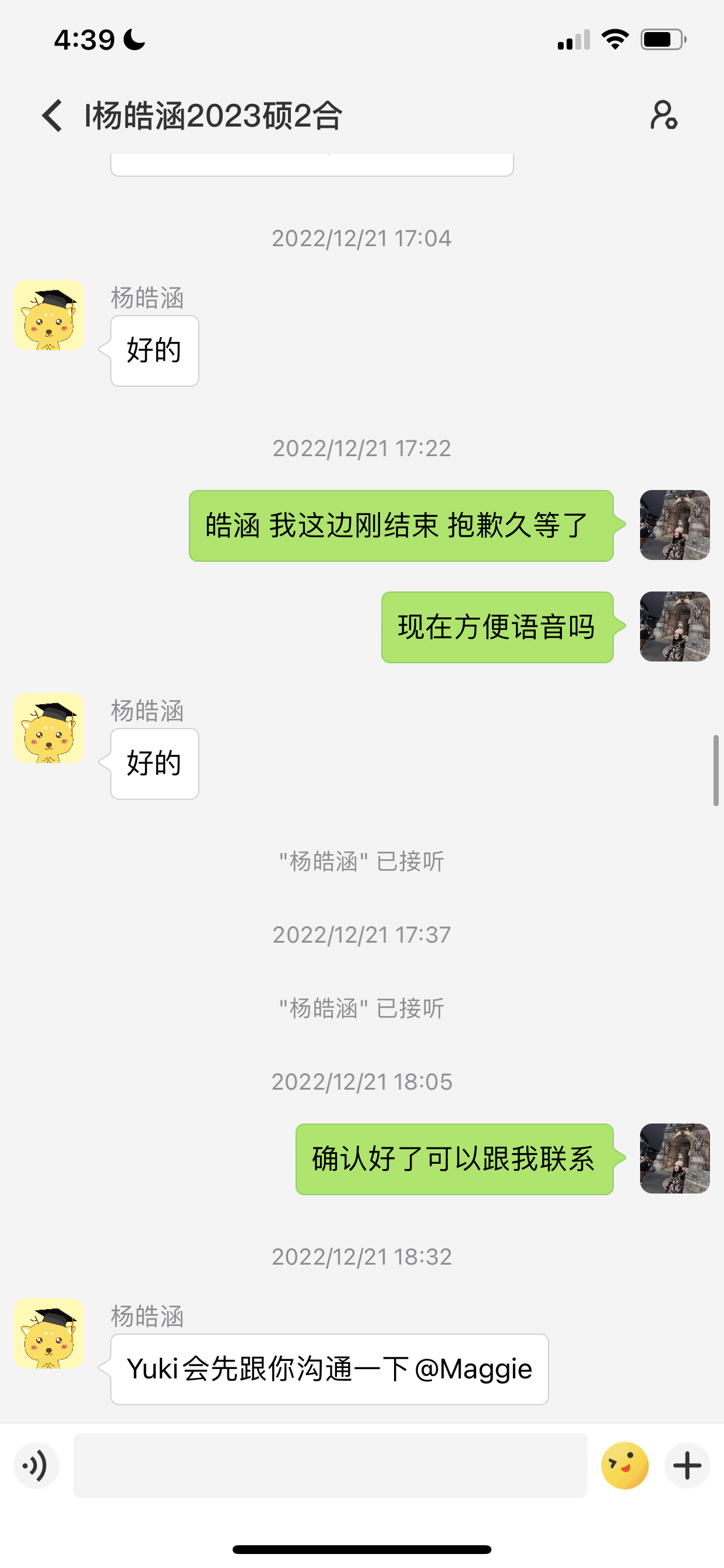Switch to voice message input
Viewport: 724px width, 1568px height.
point(37,1465)
